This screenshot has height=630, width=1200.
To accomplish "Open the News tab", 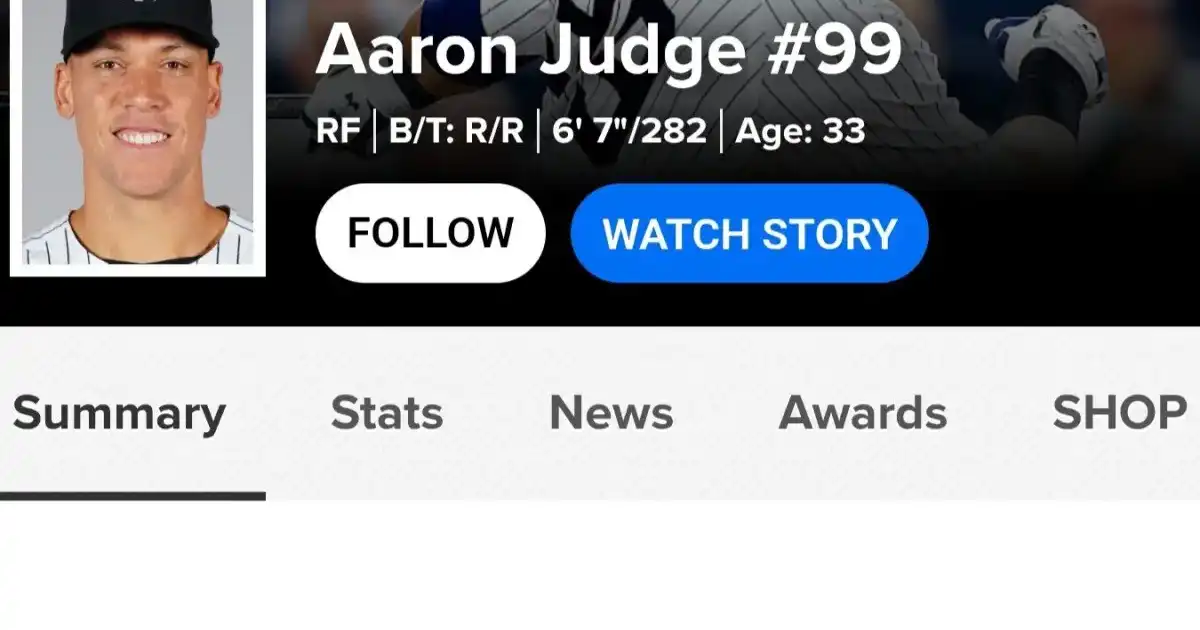I will (611, 413).
